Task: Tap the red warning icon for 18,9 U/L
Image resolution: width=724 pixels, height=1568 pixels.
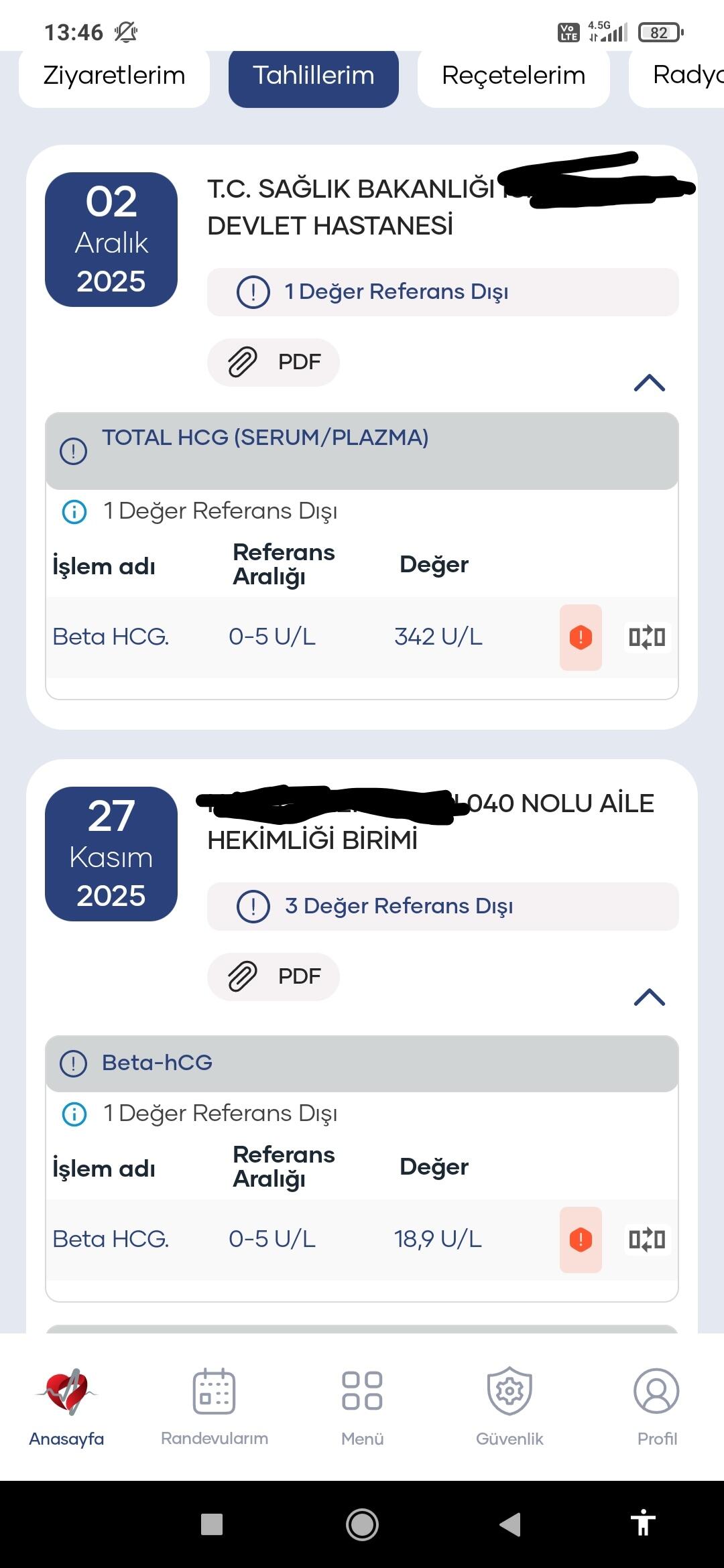Action: pos(581,1240)
